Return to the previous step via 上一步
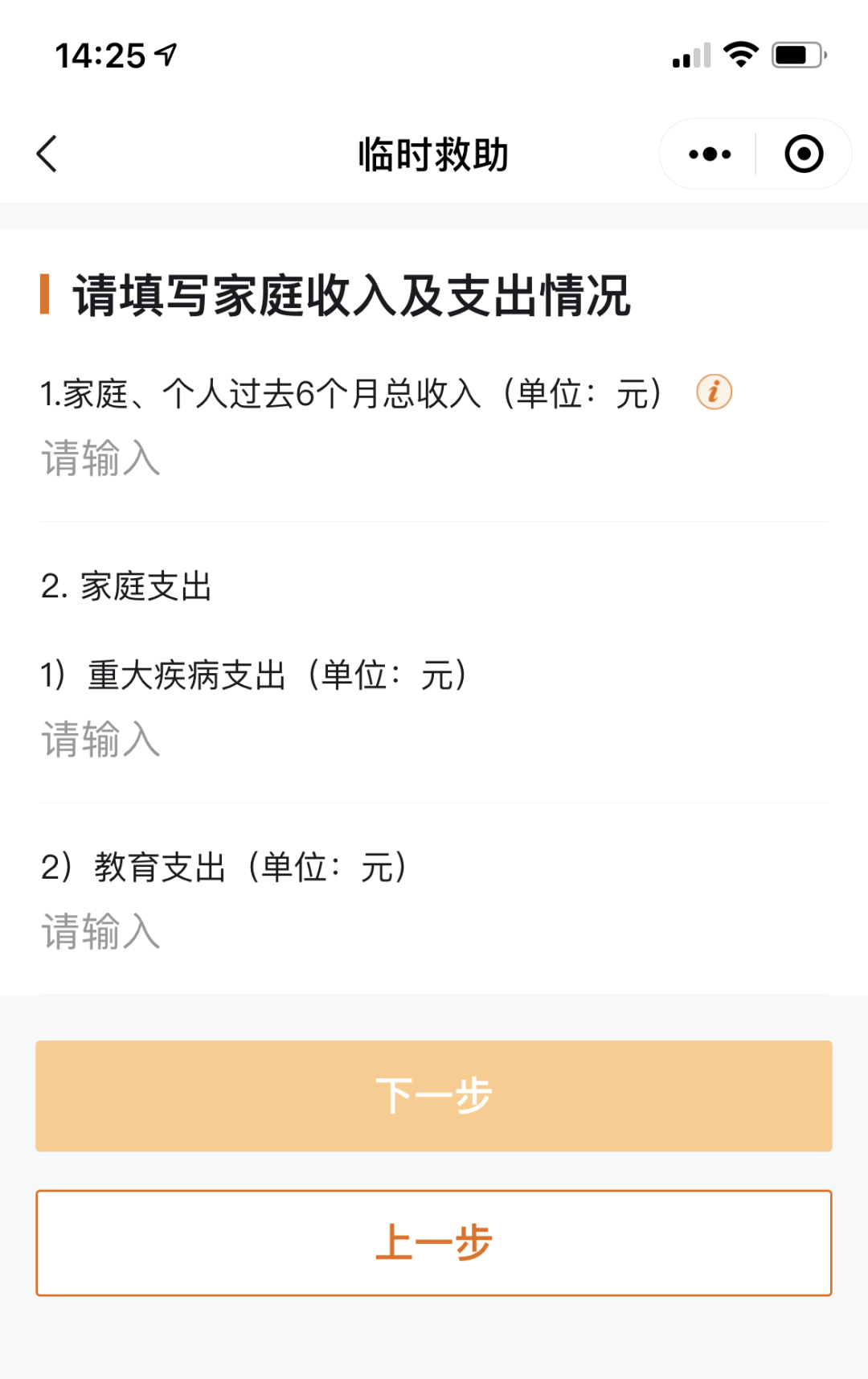 point(434,1242)
